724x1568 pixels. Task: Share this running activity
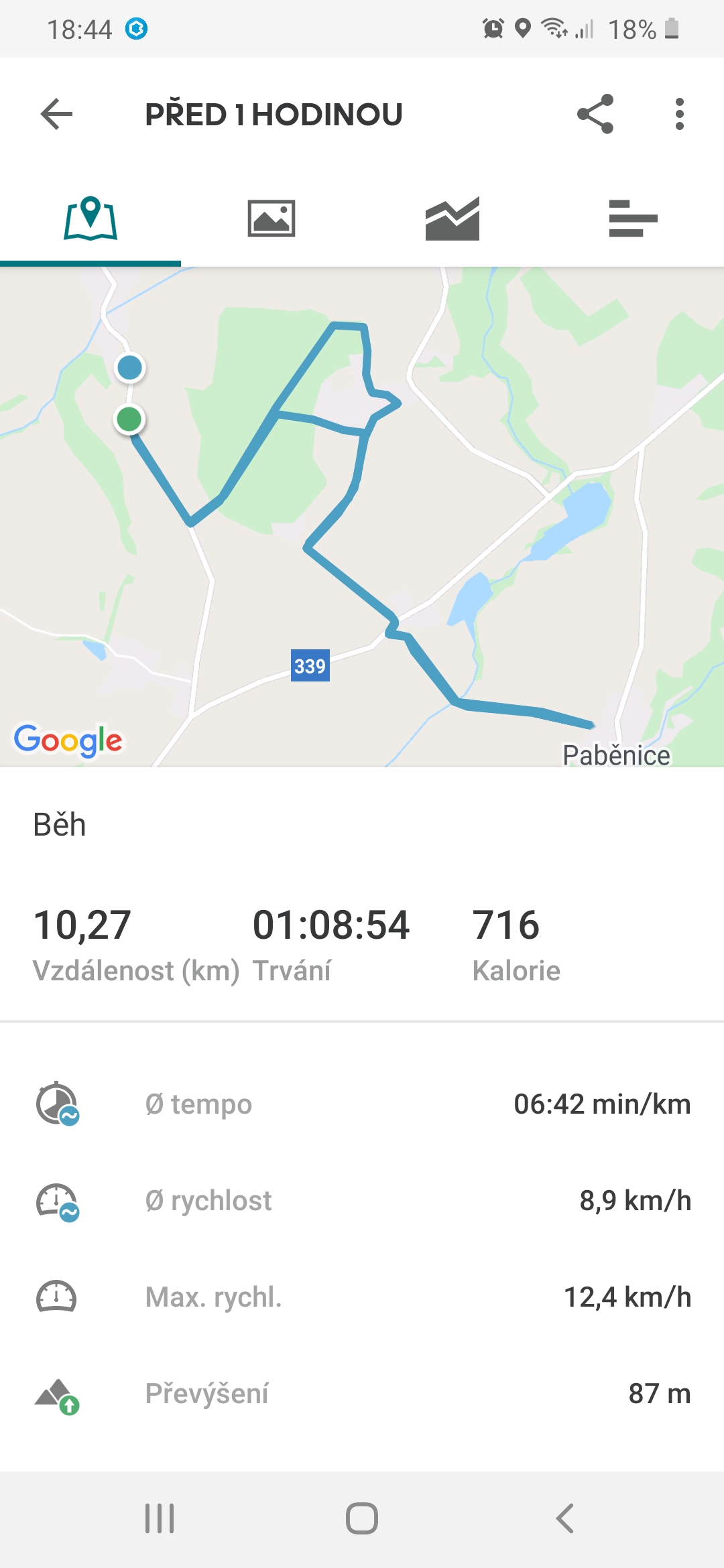(x=595, y=114)
